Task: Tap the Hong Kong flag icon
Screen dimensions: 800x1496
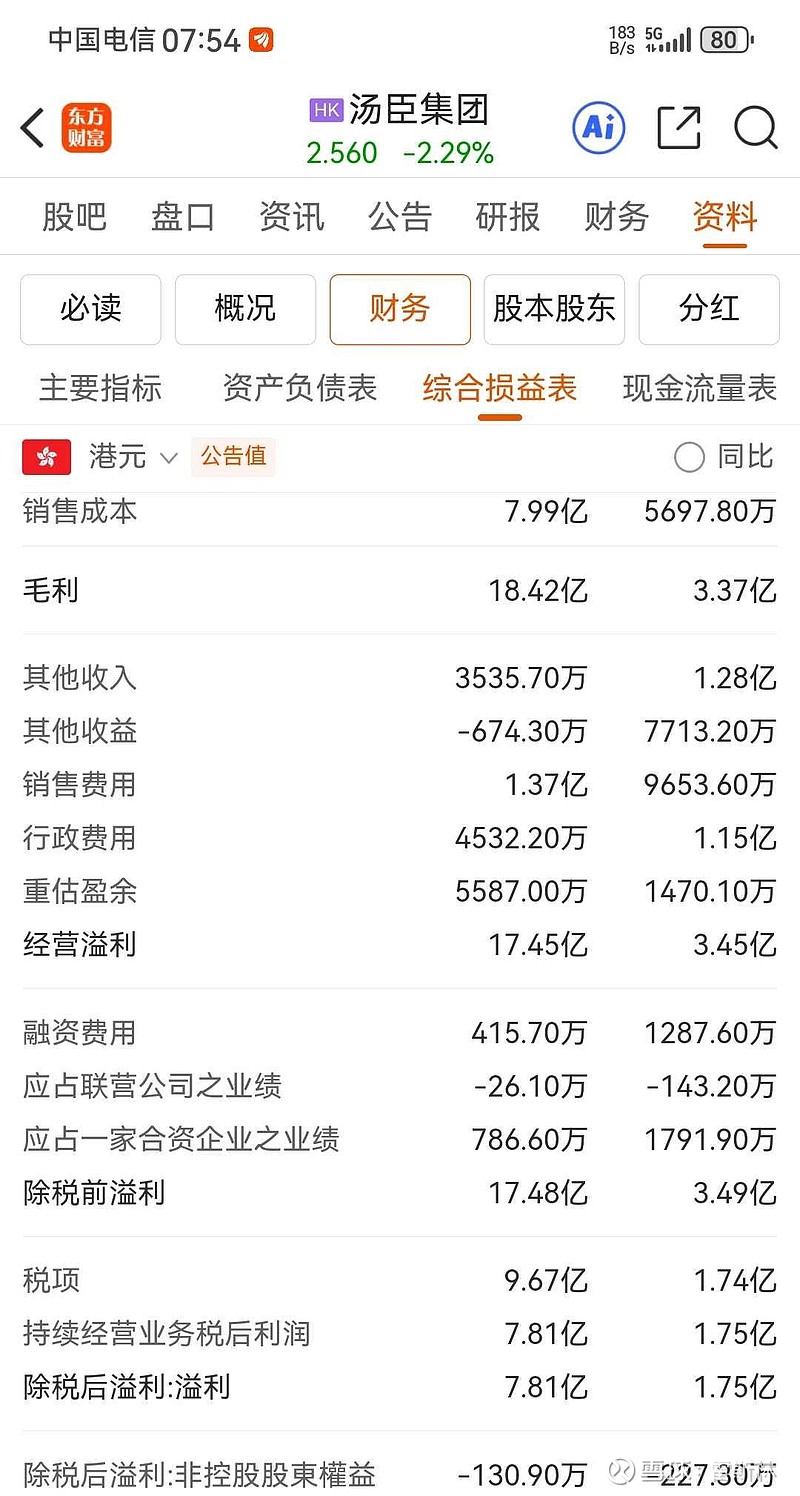Action: pyautogui.click(x=45, y=456)
